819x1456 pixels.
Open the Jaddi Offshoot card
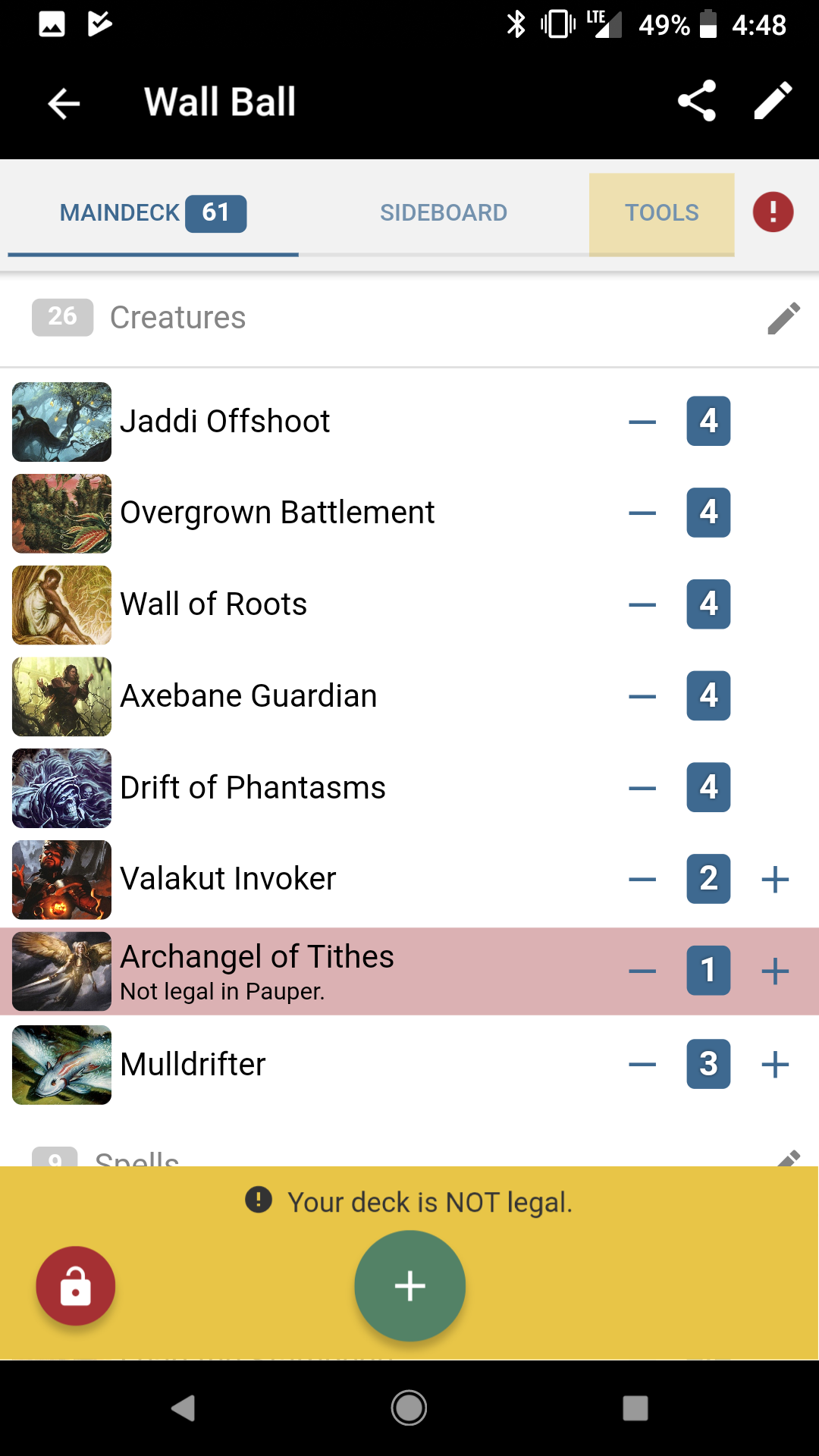point(224,422)
